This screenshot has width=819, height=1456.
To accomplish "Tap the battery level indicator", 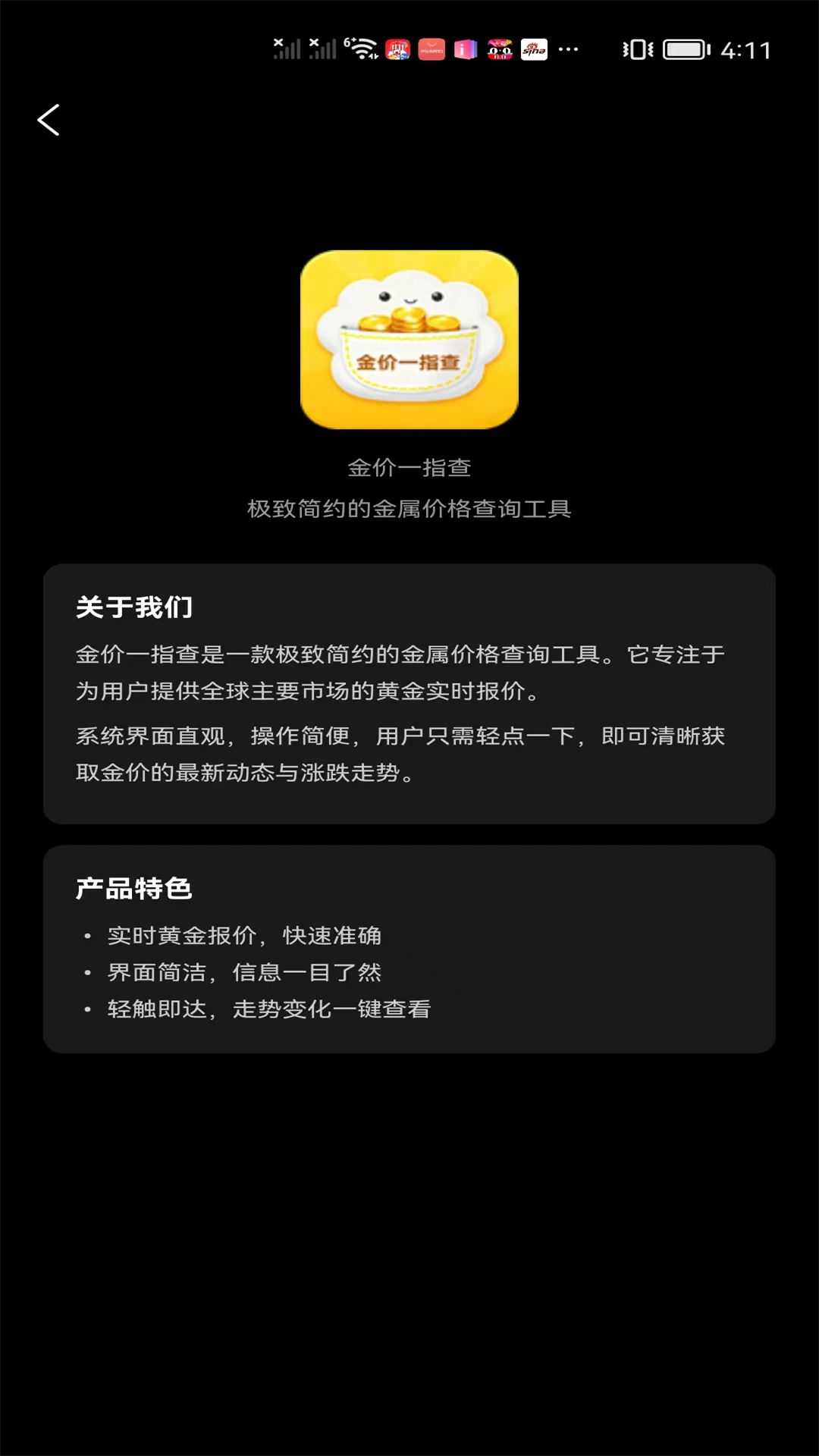I will click(683, 50).
